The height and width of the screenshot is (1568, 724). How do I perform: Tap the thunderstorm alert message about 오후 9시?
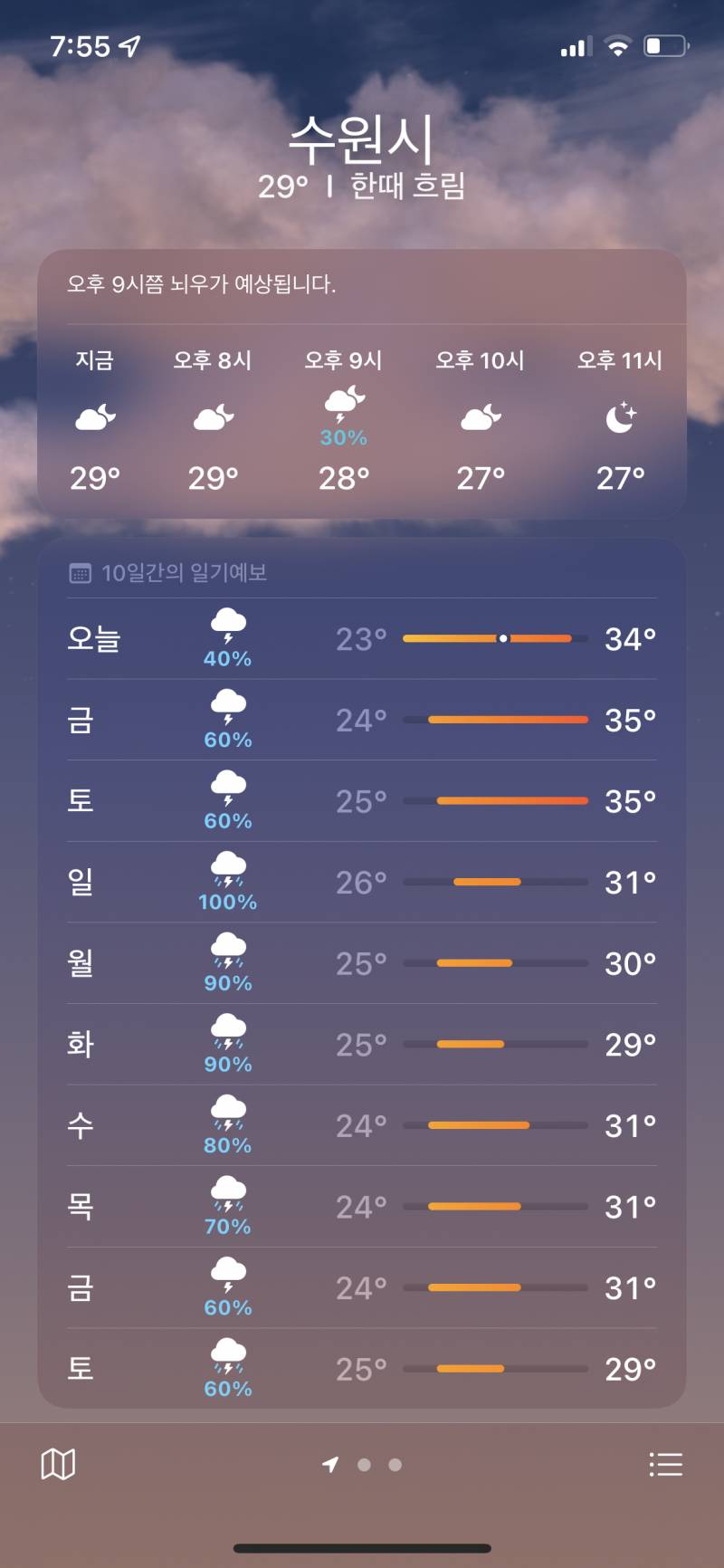[203, 284]
